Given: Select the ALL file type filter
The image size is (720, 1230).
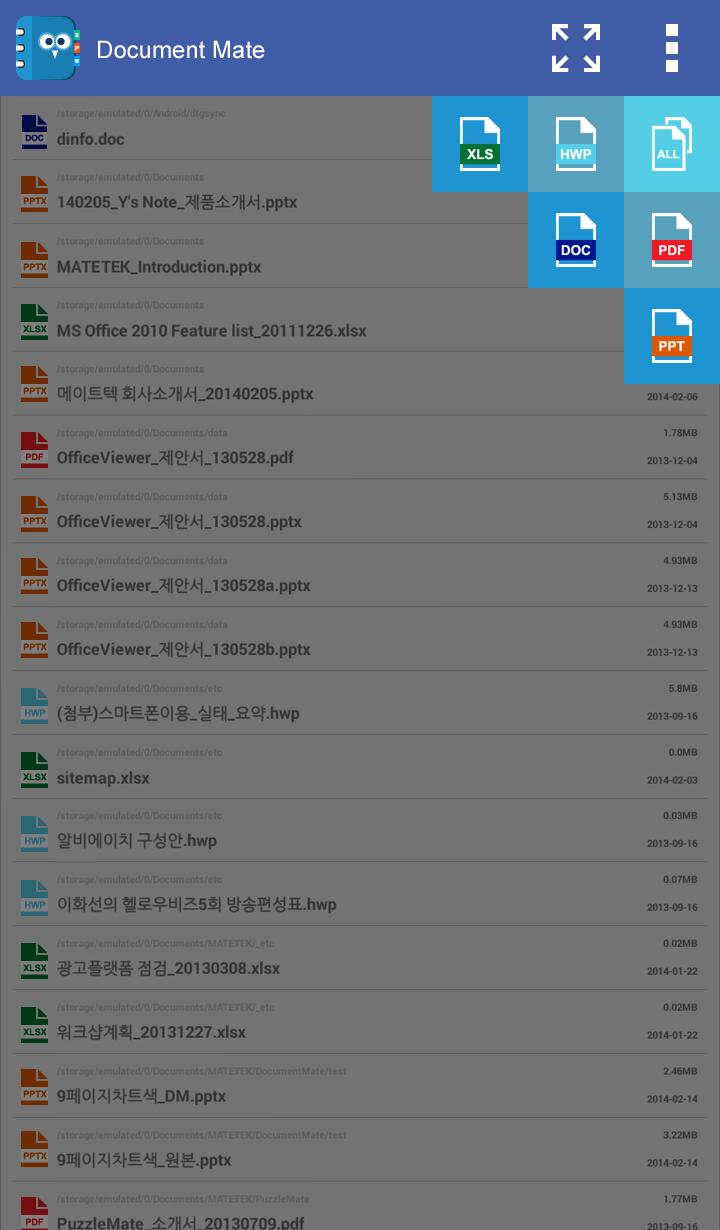Looking at the screenshot, I should [x=671, y=143].
